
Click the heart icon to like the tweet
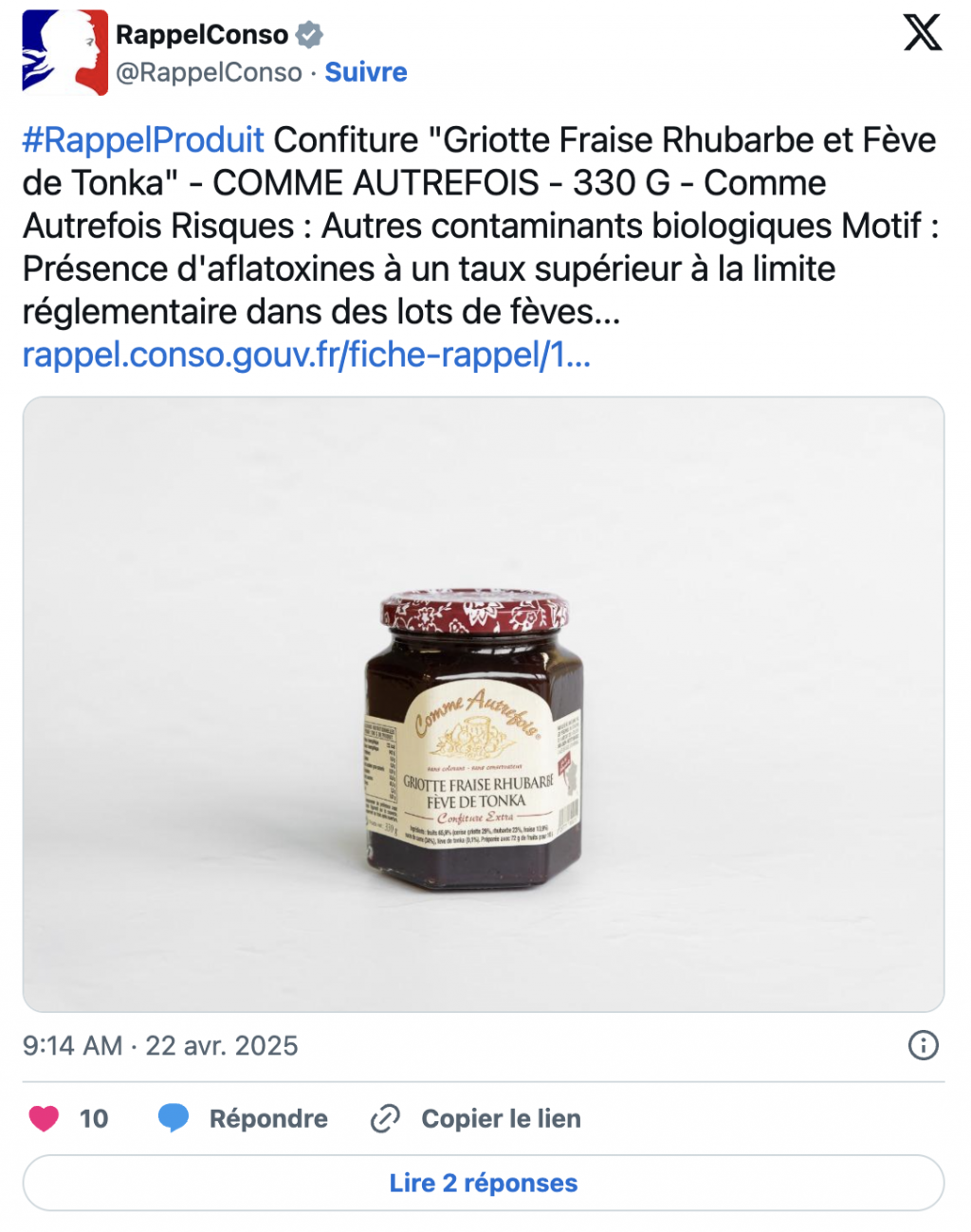[42, 1118]
